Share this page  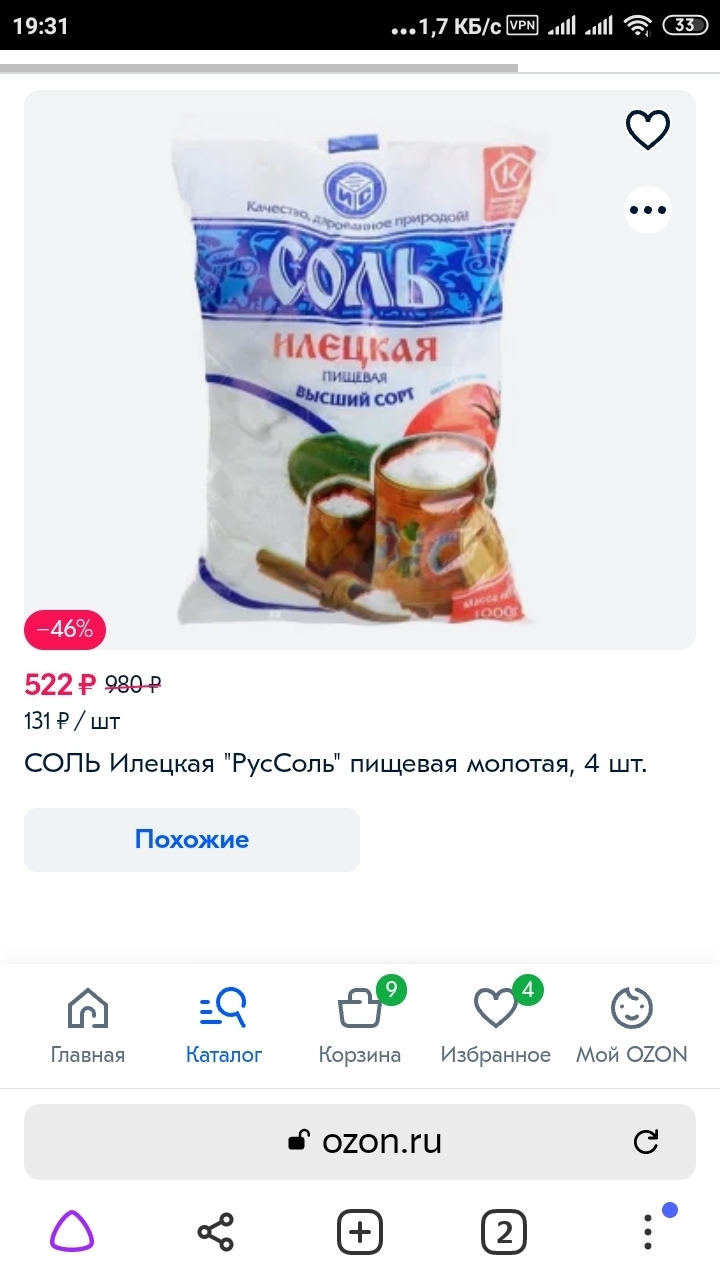click(216, 1232)
